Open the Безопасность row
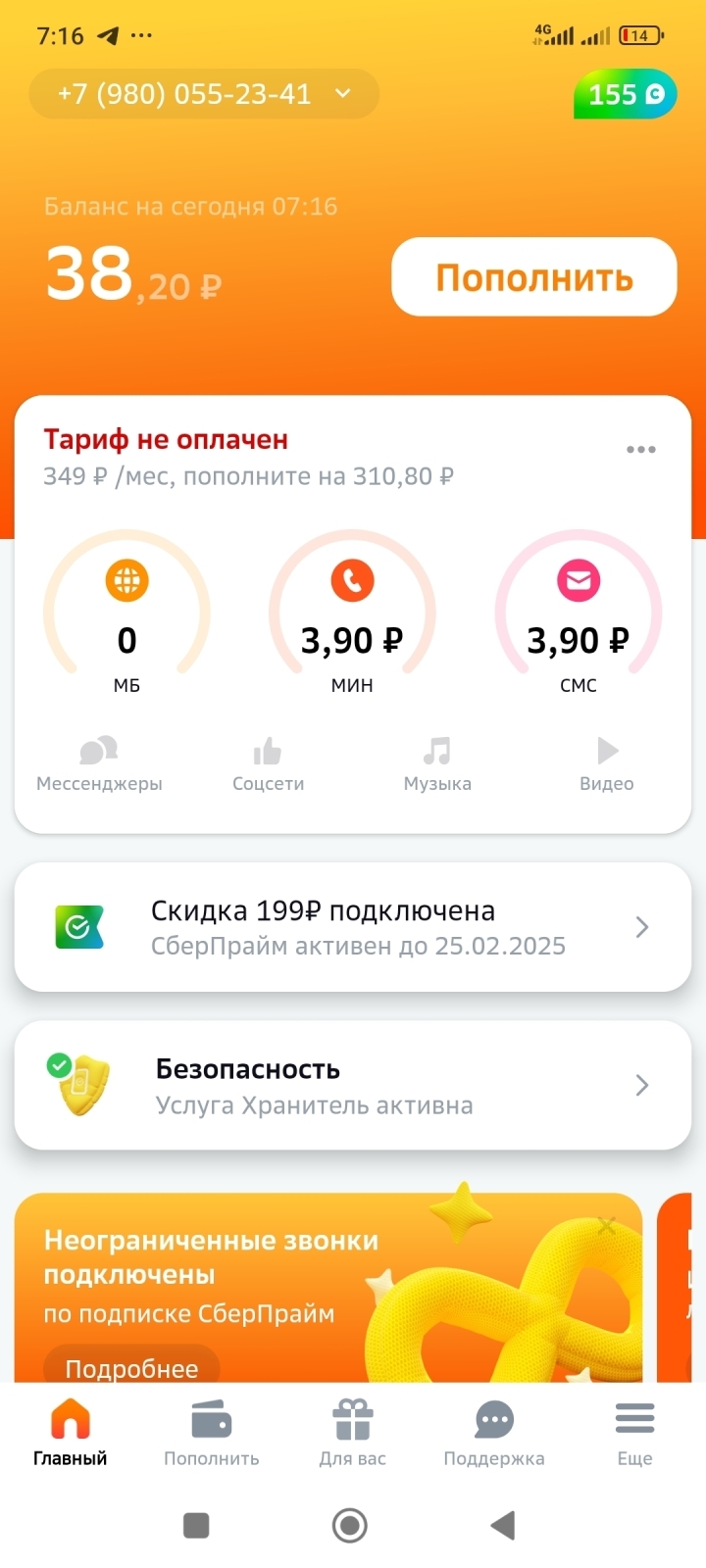Viewport: 706px width, 1568px height. (x=353, y=1085)
